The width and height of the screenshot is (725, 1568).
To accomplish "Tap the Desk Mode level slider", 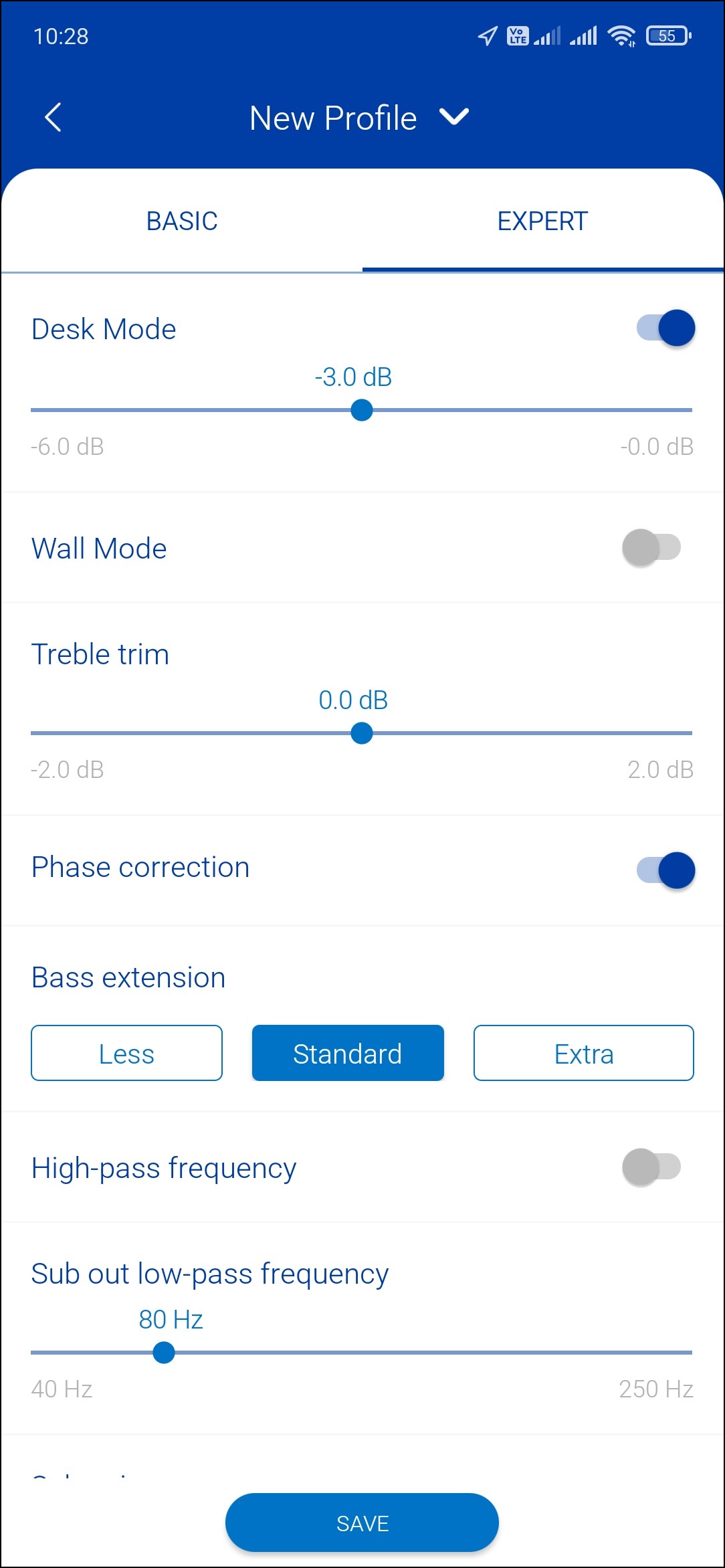I will click(362, 410).
